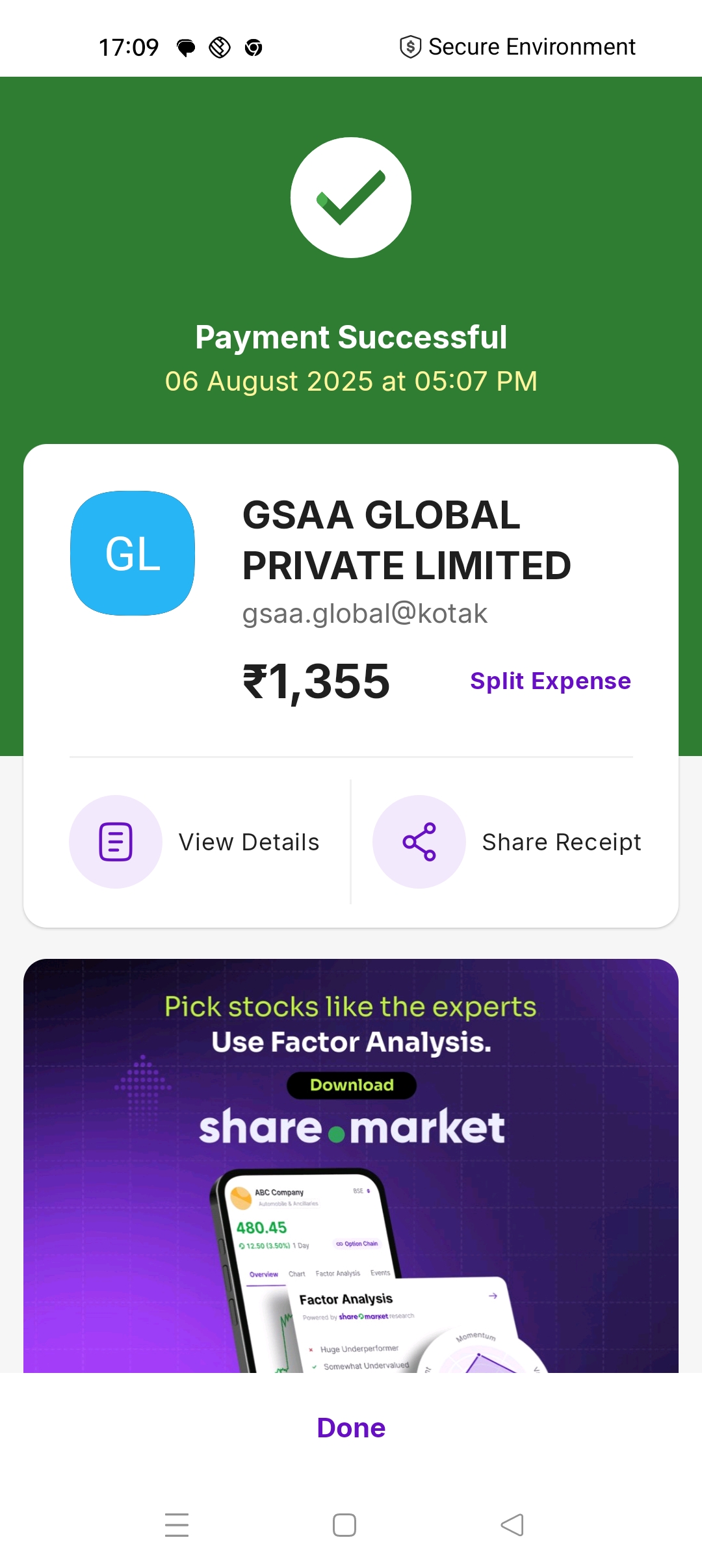Screen dimensions: 702x1568
Task: Share the payment receipt
Action: pos(507,842)
